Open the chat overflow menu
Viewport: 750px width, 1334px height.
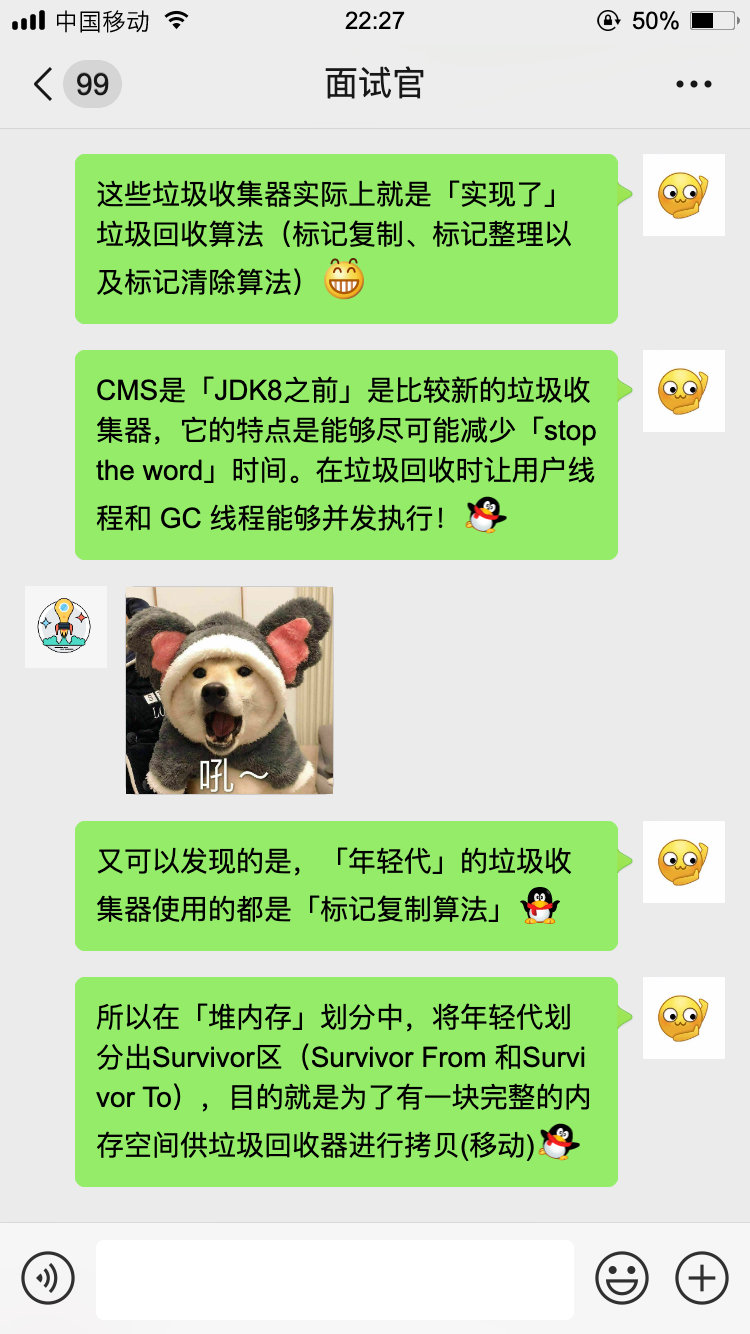693,84
